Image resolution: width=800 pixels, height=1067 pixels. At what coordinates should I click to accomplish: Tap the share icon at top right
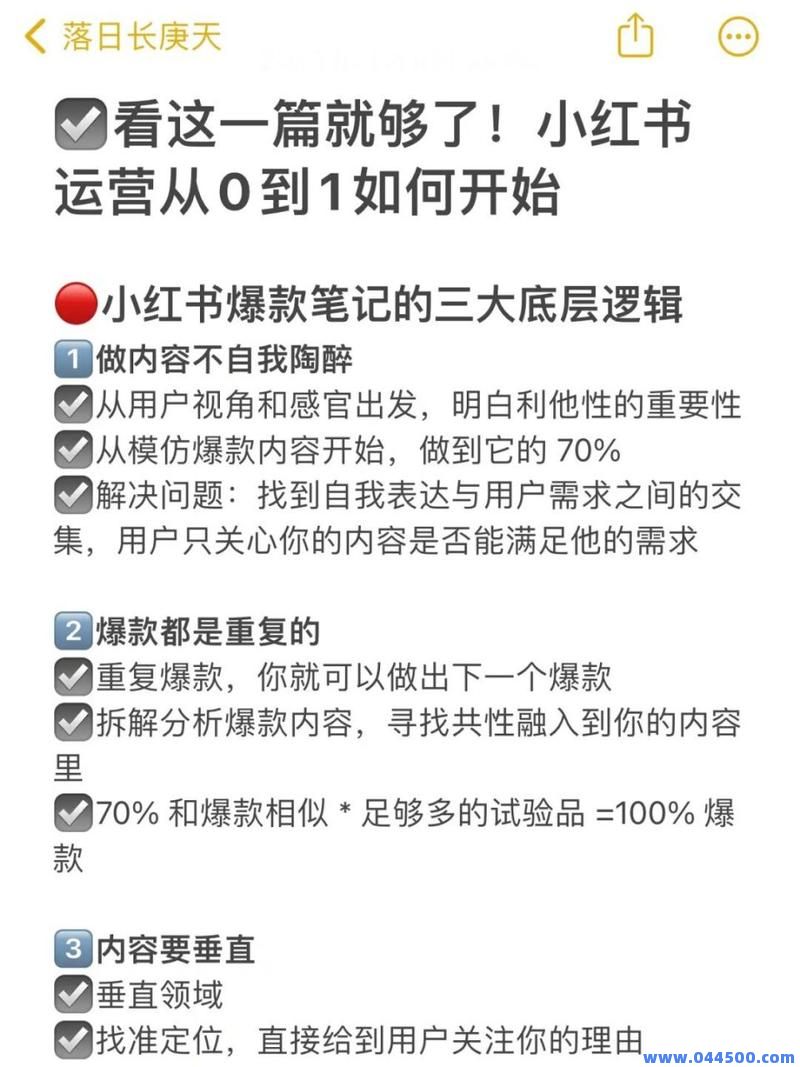click(x=636, y=36)
